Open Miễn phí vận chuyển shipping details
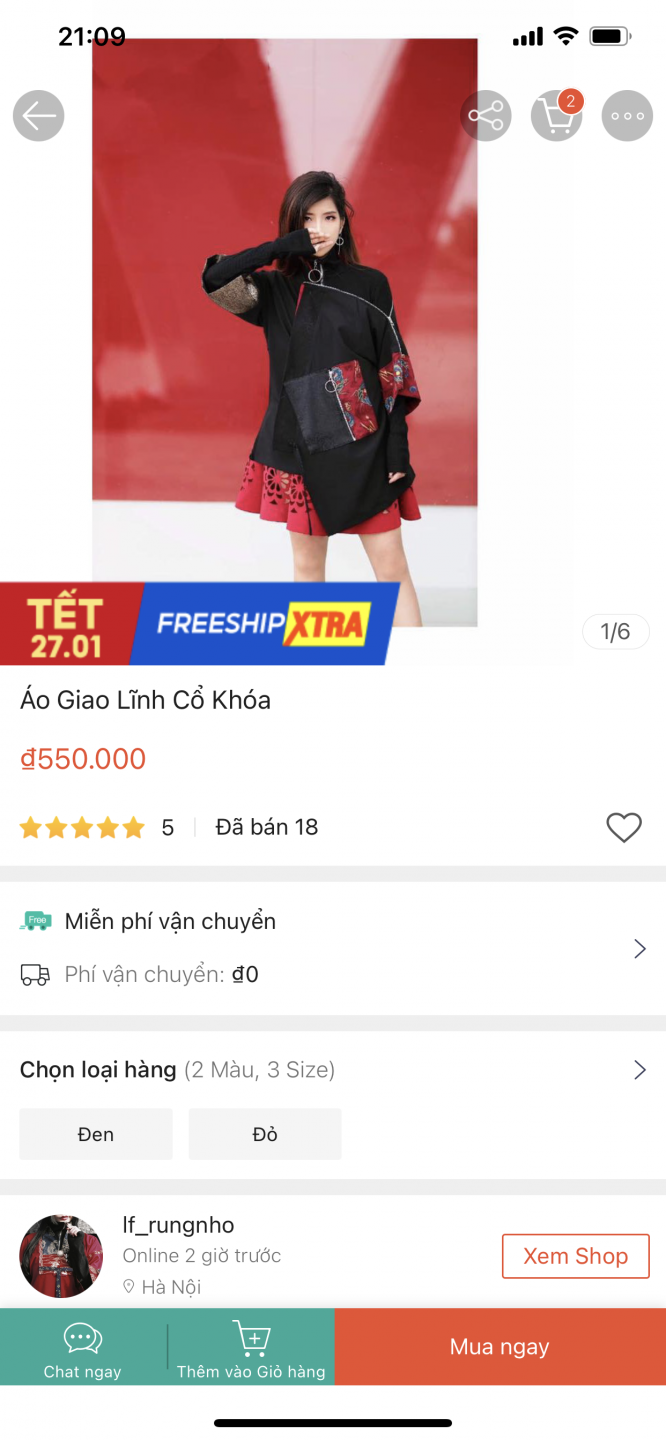 640,948
